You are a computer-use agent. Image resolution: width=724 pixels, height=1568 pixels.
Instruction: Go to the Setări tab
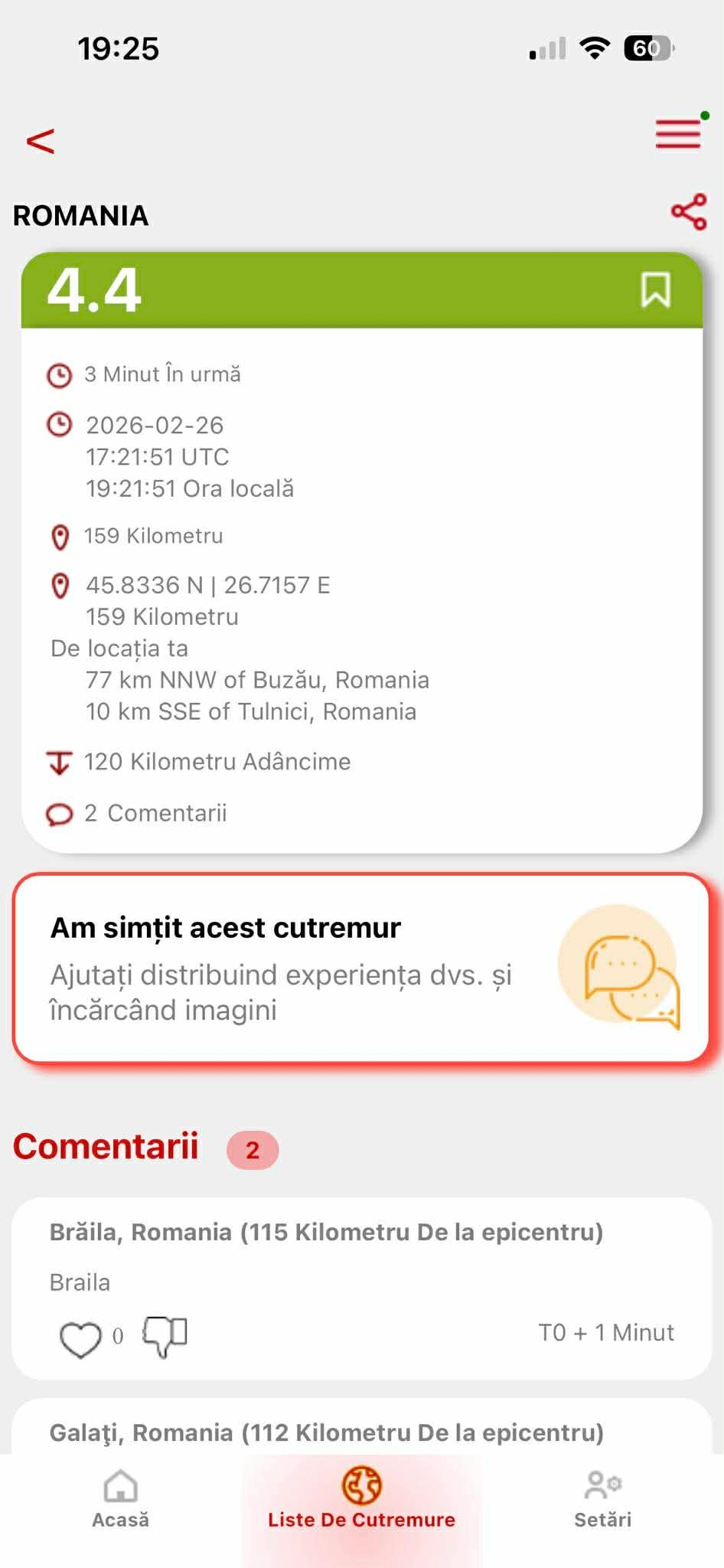[x=603, y=1499]
